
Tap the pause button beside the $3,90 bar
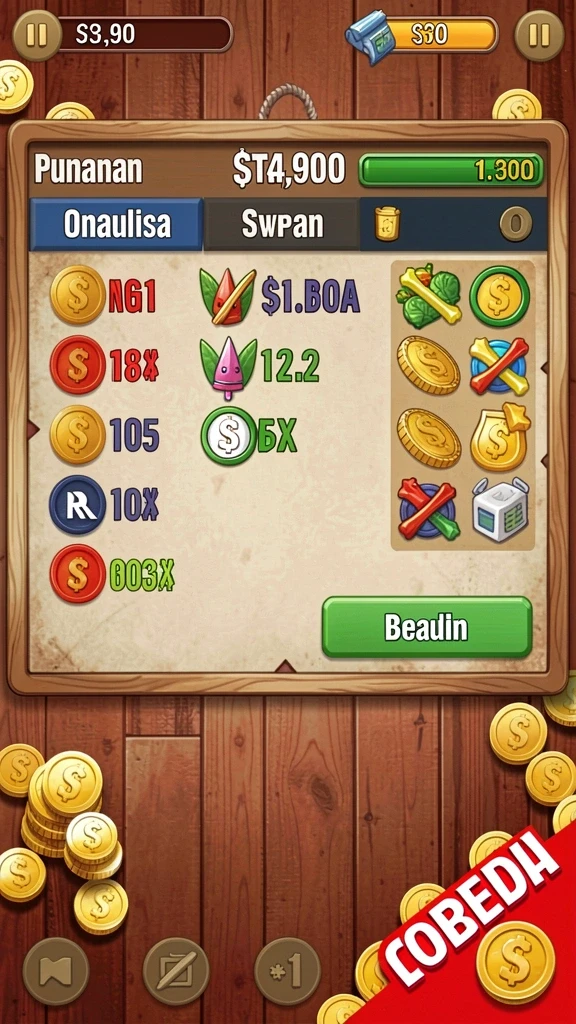click(37, 35)
